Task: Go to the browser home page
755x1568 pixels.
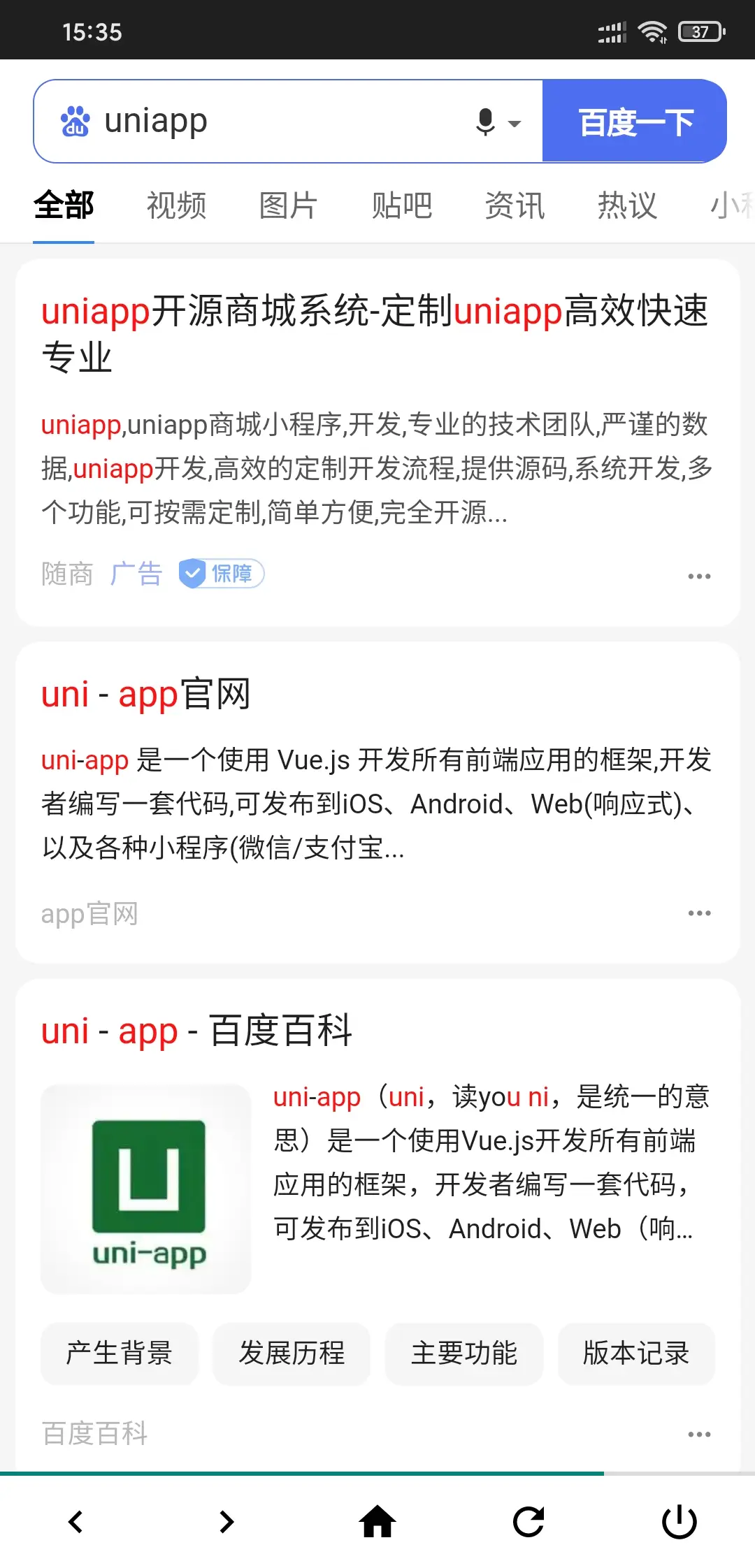Action: click(377, 1522)
